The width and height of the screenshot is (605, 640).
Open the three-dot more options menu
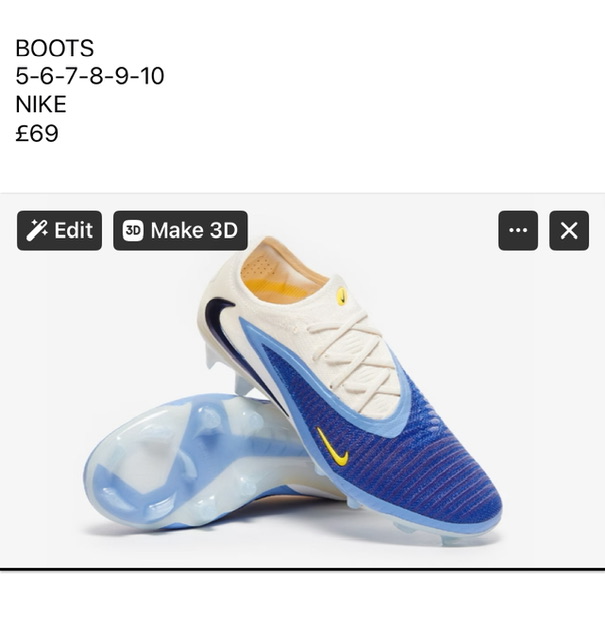[518, 230]
